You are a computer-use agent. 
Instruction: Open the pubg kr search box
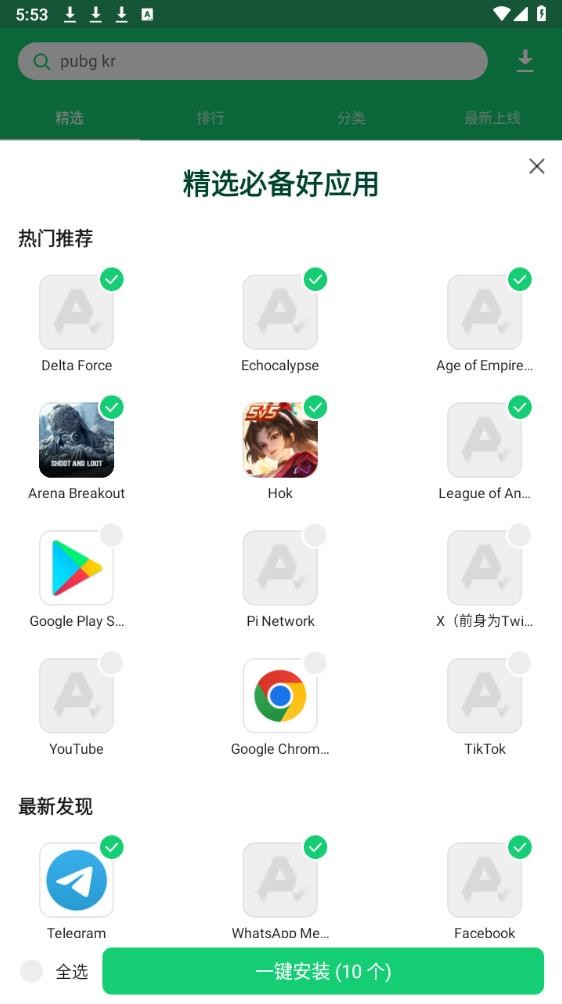253,61
